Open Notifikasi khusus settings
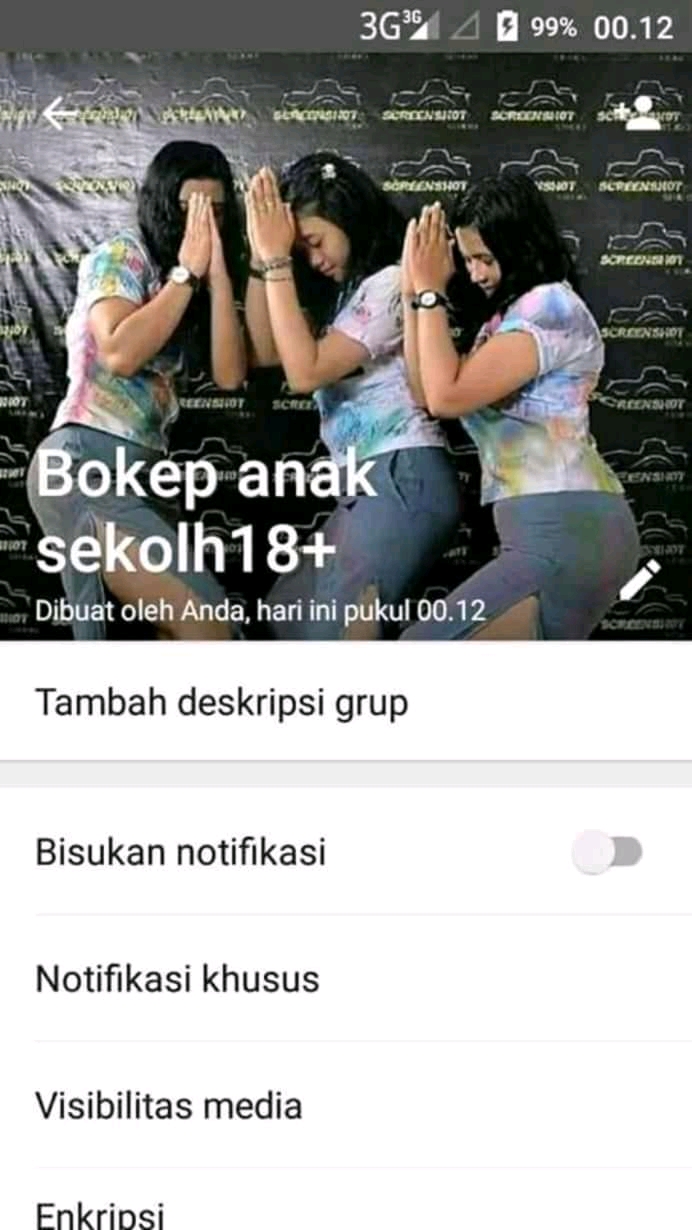The height and width of the screenshot is (1230, 692). tap(178, 978)
